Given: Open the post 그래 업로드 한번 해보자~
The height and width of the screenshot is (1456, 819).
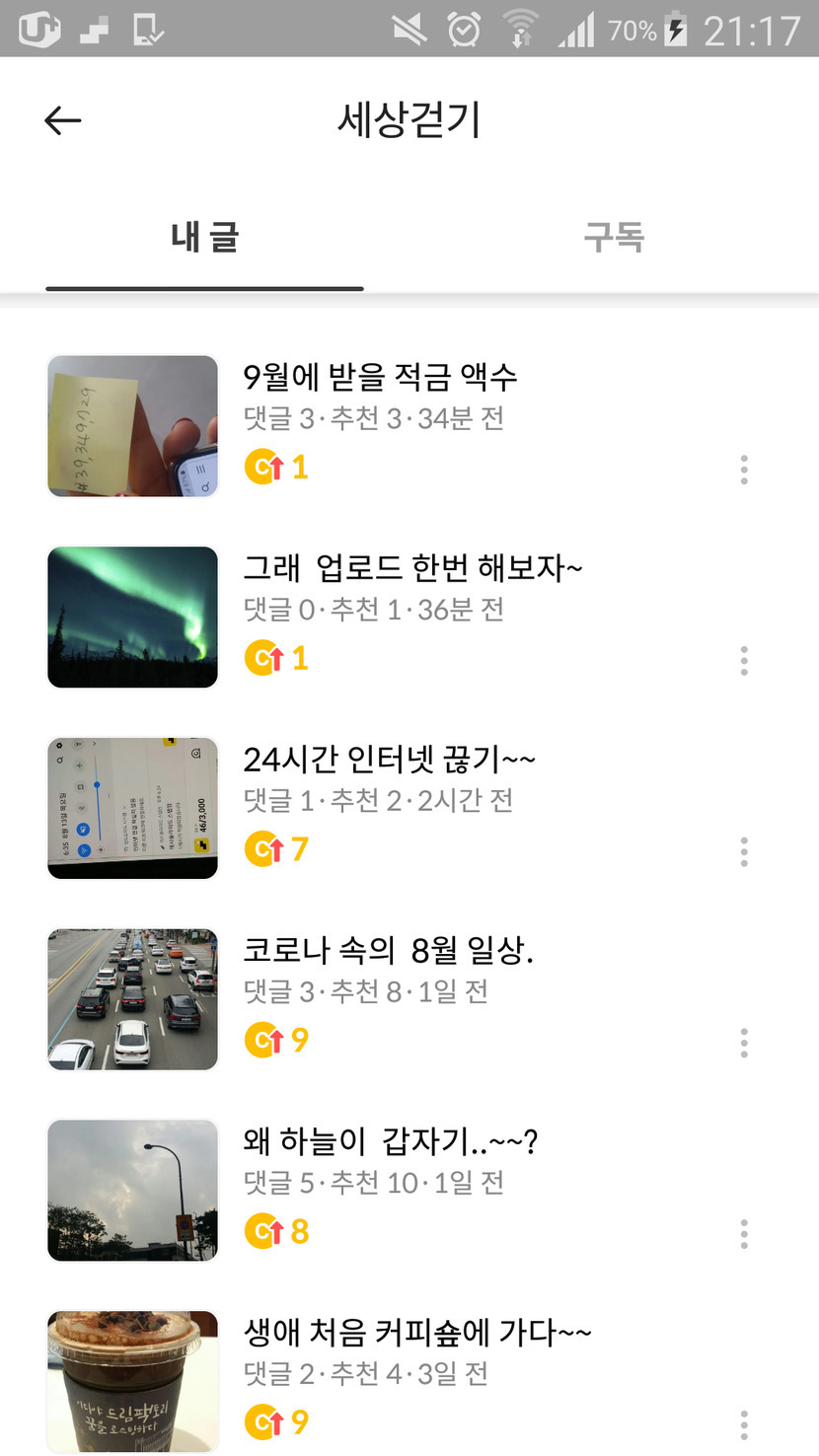Looking at the screenshot, I should [x=412, y=568].
